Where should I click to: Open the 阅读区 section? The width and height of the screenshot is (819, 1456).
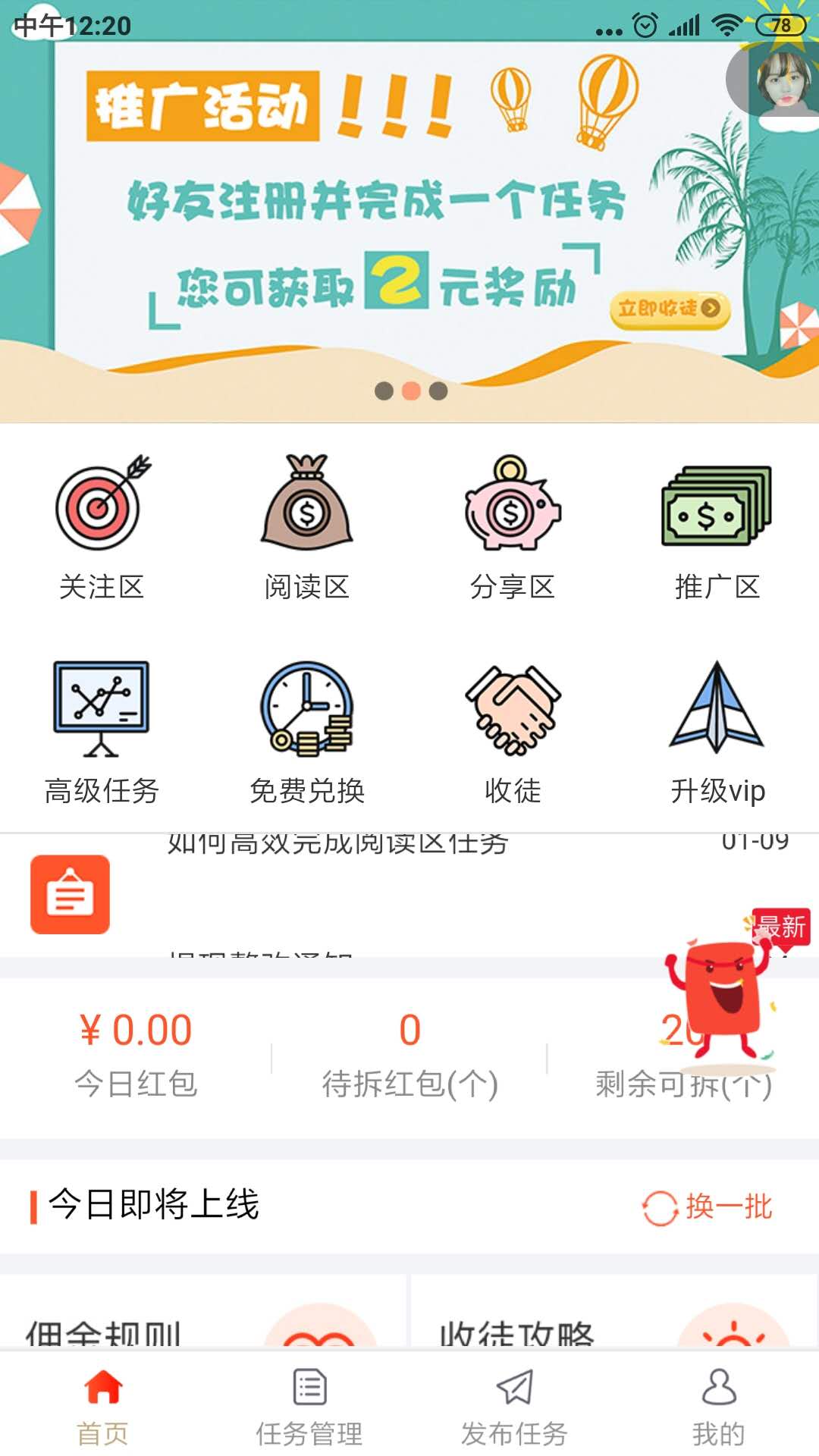click(306, 527)
